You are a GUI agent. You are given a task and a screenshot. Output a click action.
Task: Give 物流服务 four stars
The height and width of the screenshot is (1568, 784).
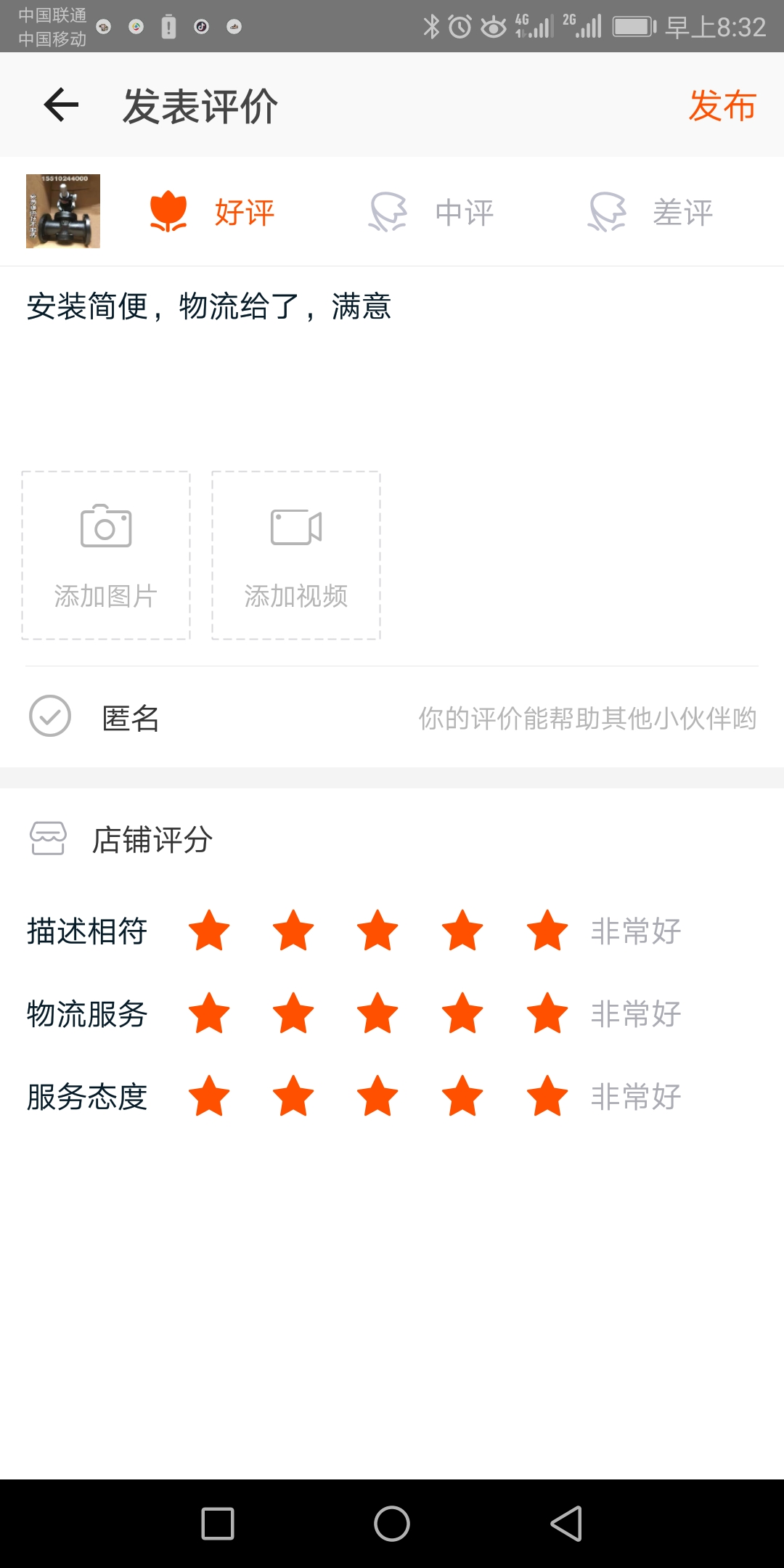click(462, 1013)
